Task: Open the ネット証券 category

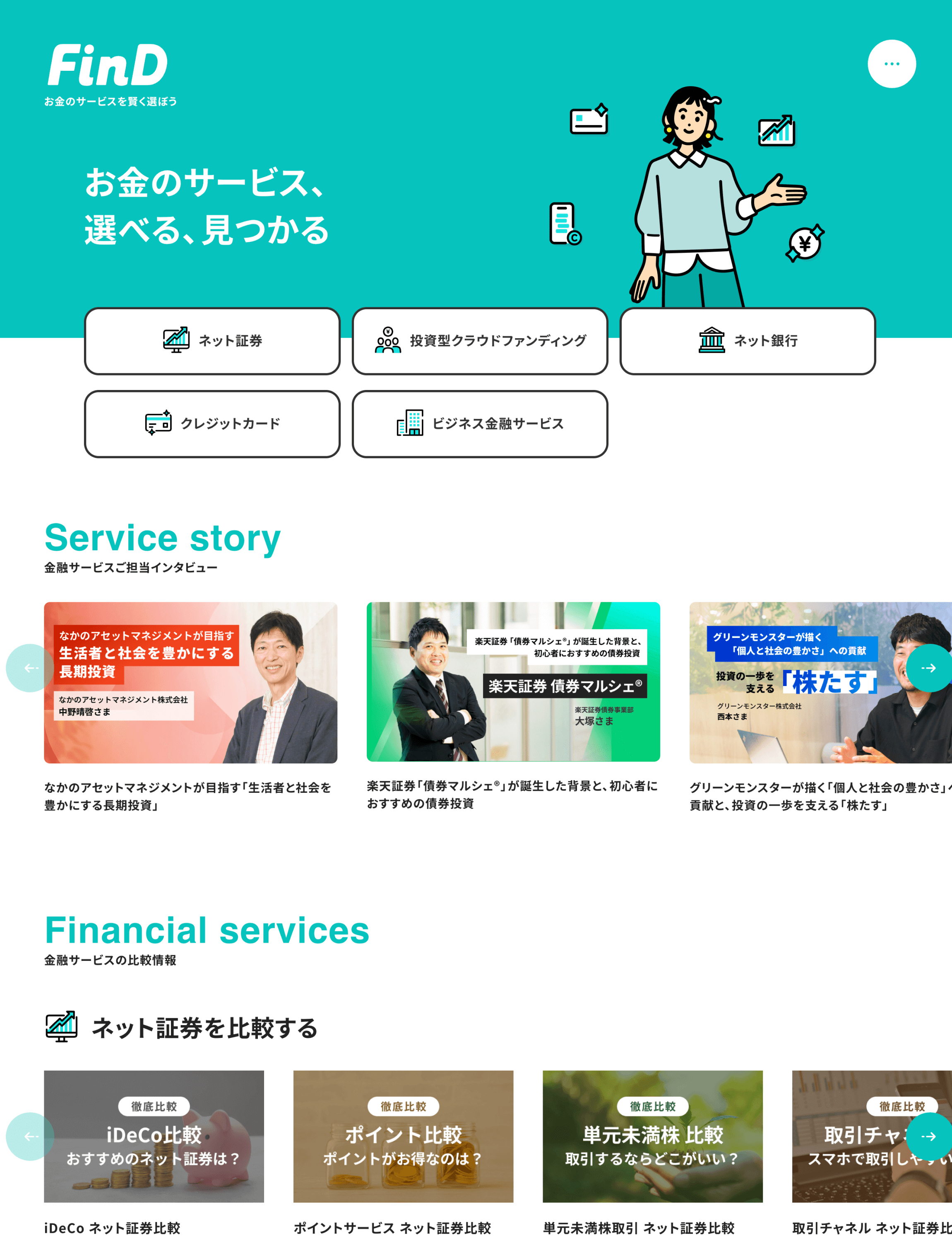Action: click(x=212, y=341)
